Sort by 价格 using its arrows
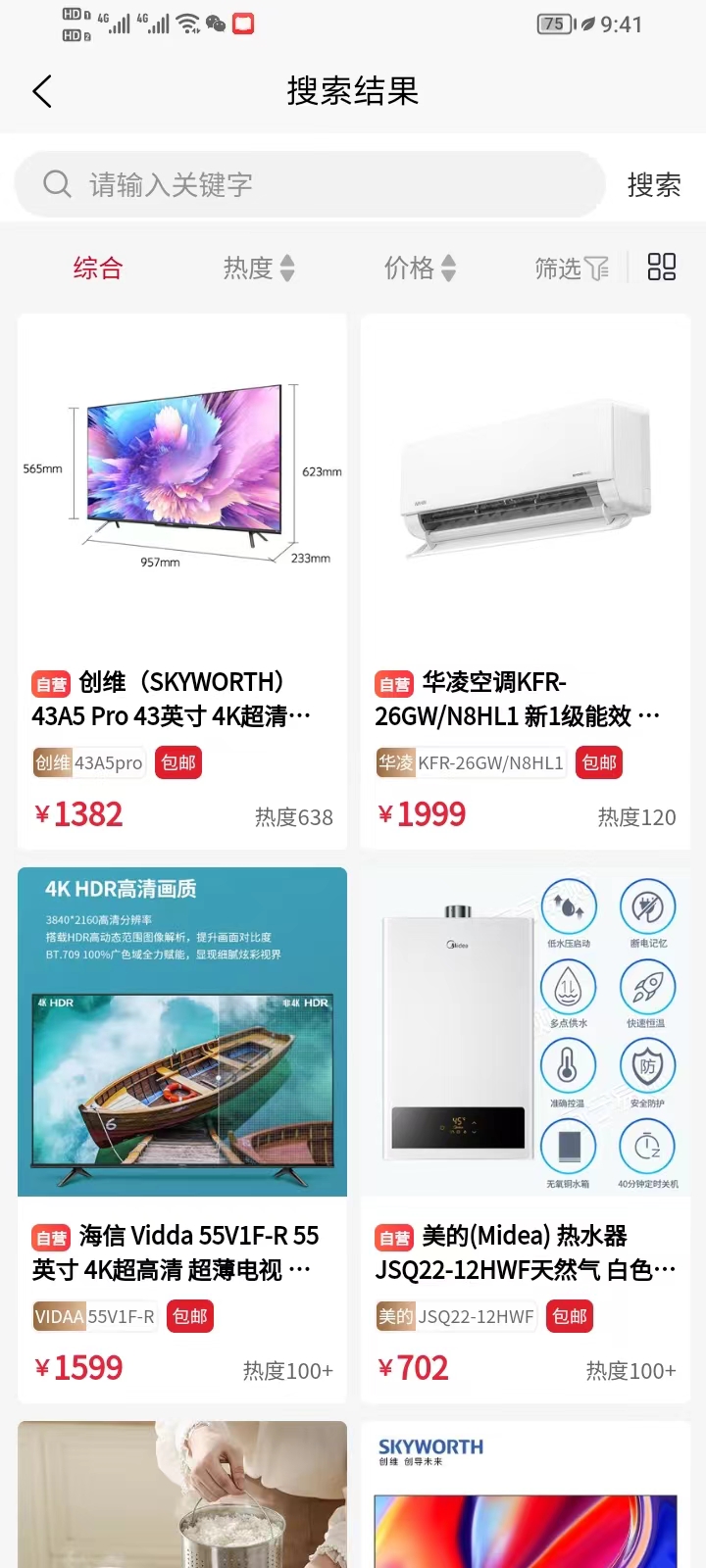Viewport: 706px width, 1568px height. click(x=420, y=267)
